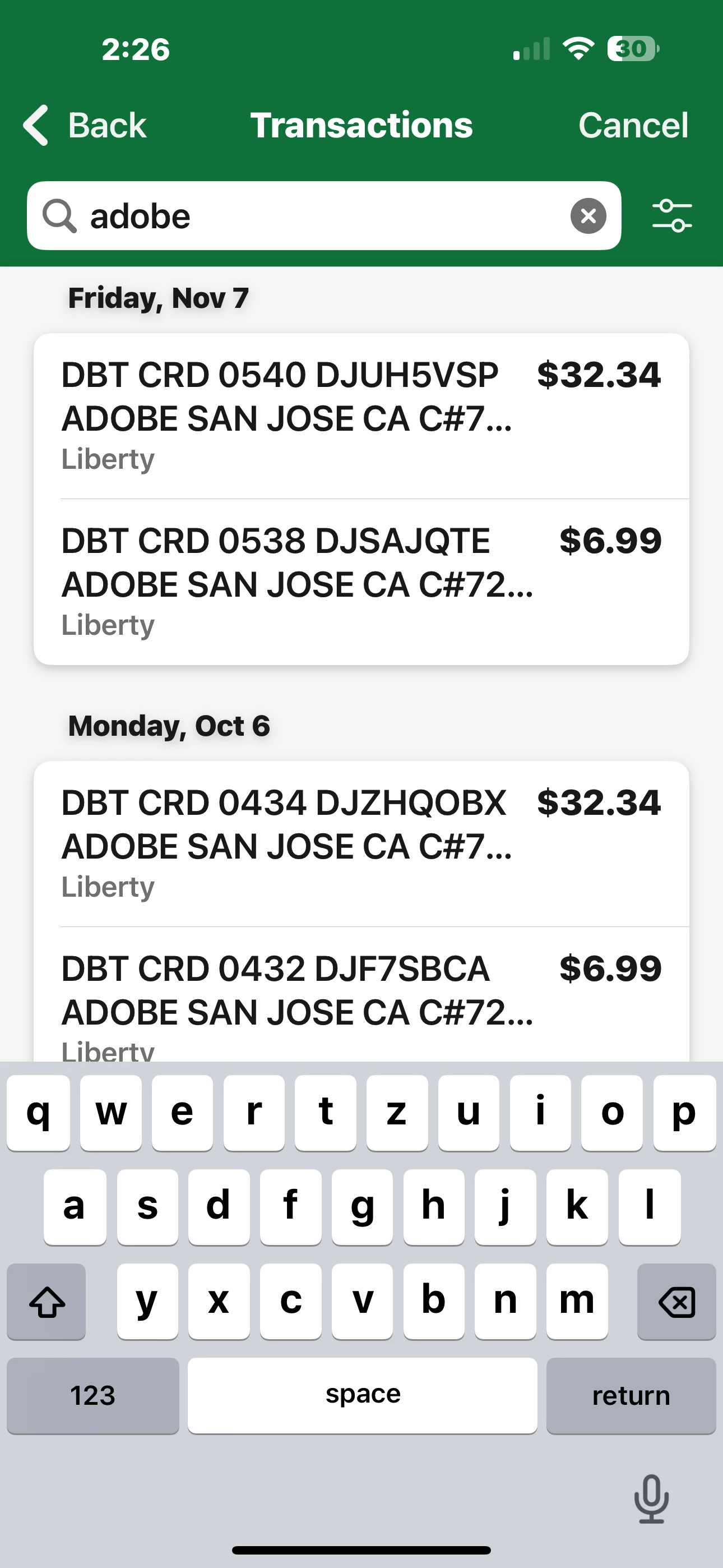Viewport: 723px width, 1568px height.
Task: Open the transaction filter options
Action: click(672, 216)
